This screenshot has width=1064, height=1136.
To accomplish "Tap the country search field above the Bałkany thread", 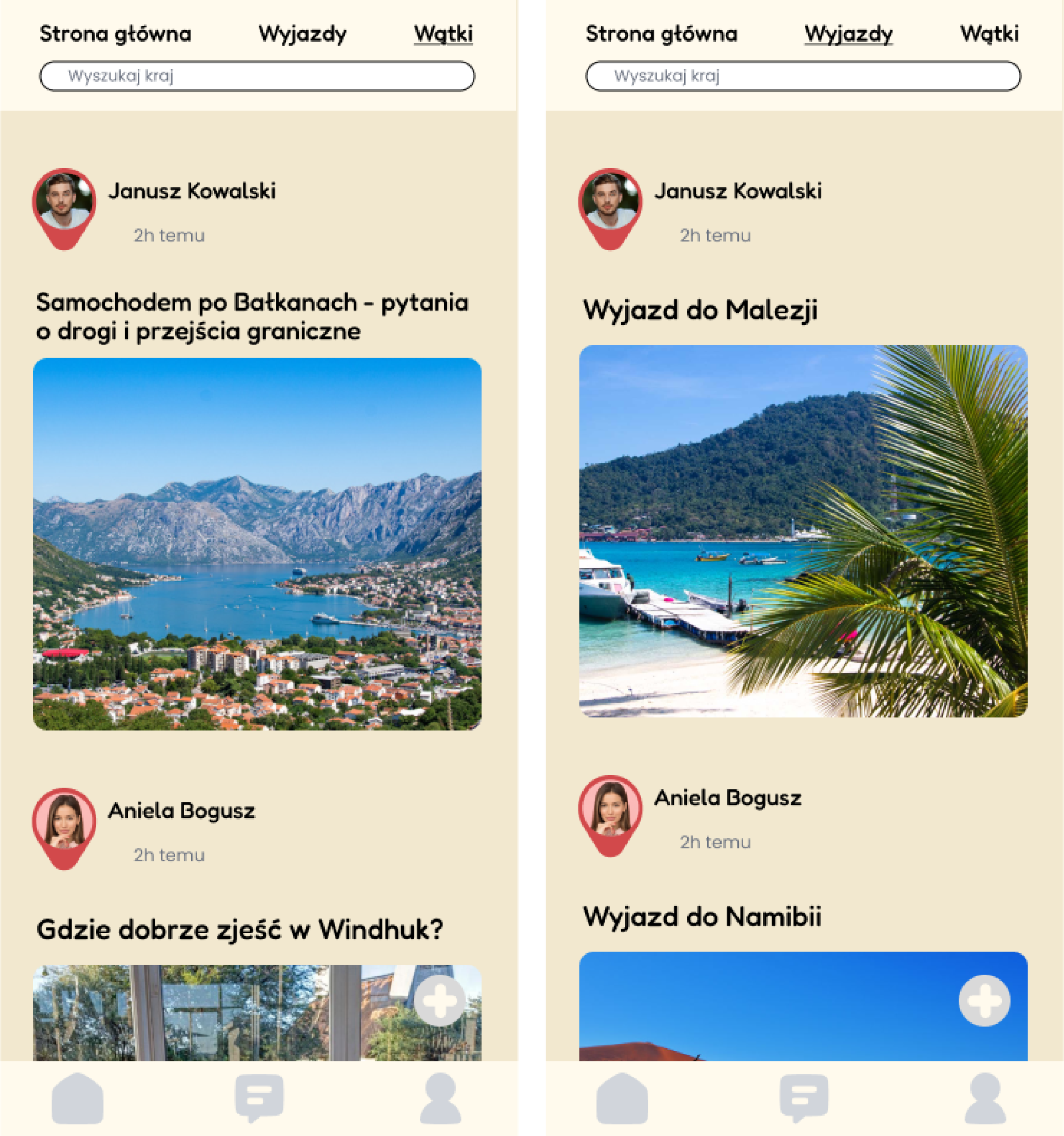I will coord(257,76).
